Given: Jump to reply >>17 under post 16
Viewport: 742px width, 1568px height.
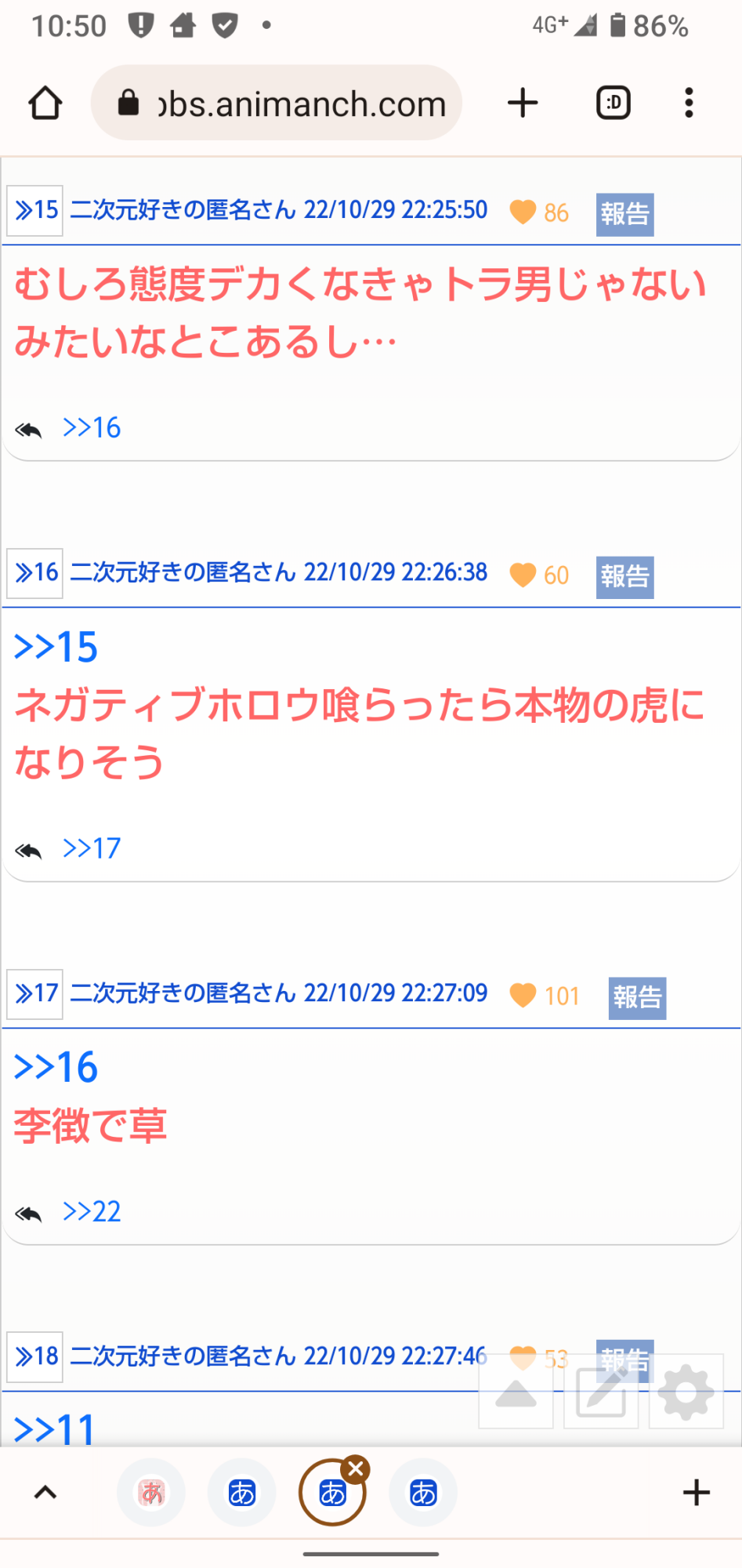Looking at the screenshot, I should tap(92, 849).
